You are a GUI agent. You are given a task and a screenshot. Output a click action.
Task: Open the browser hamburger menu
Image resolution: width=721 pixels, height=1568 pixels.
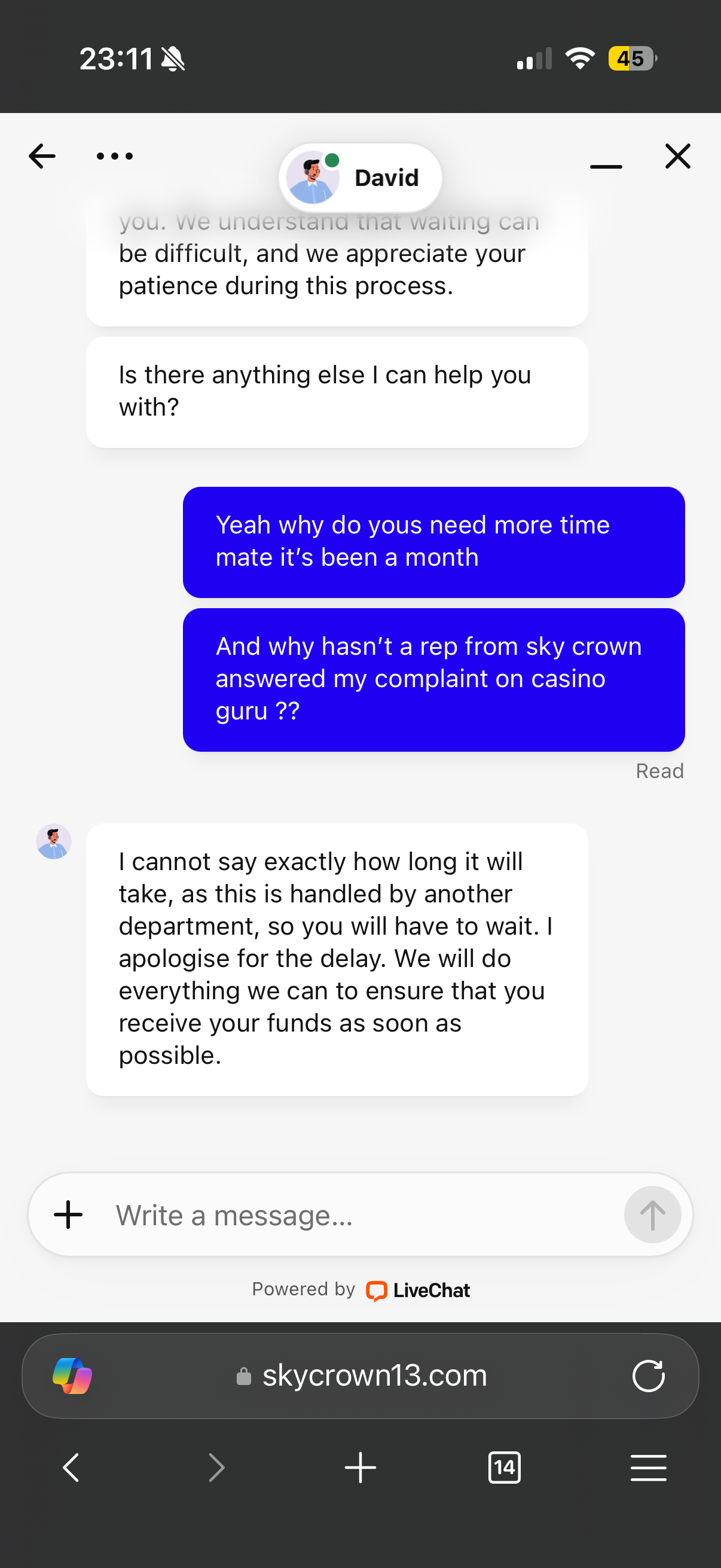pos(648,1468)
